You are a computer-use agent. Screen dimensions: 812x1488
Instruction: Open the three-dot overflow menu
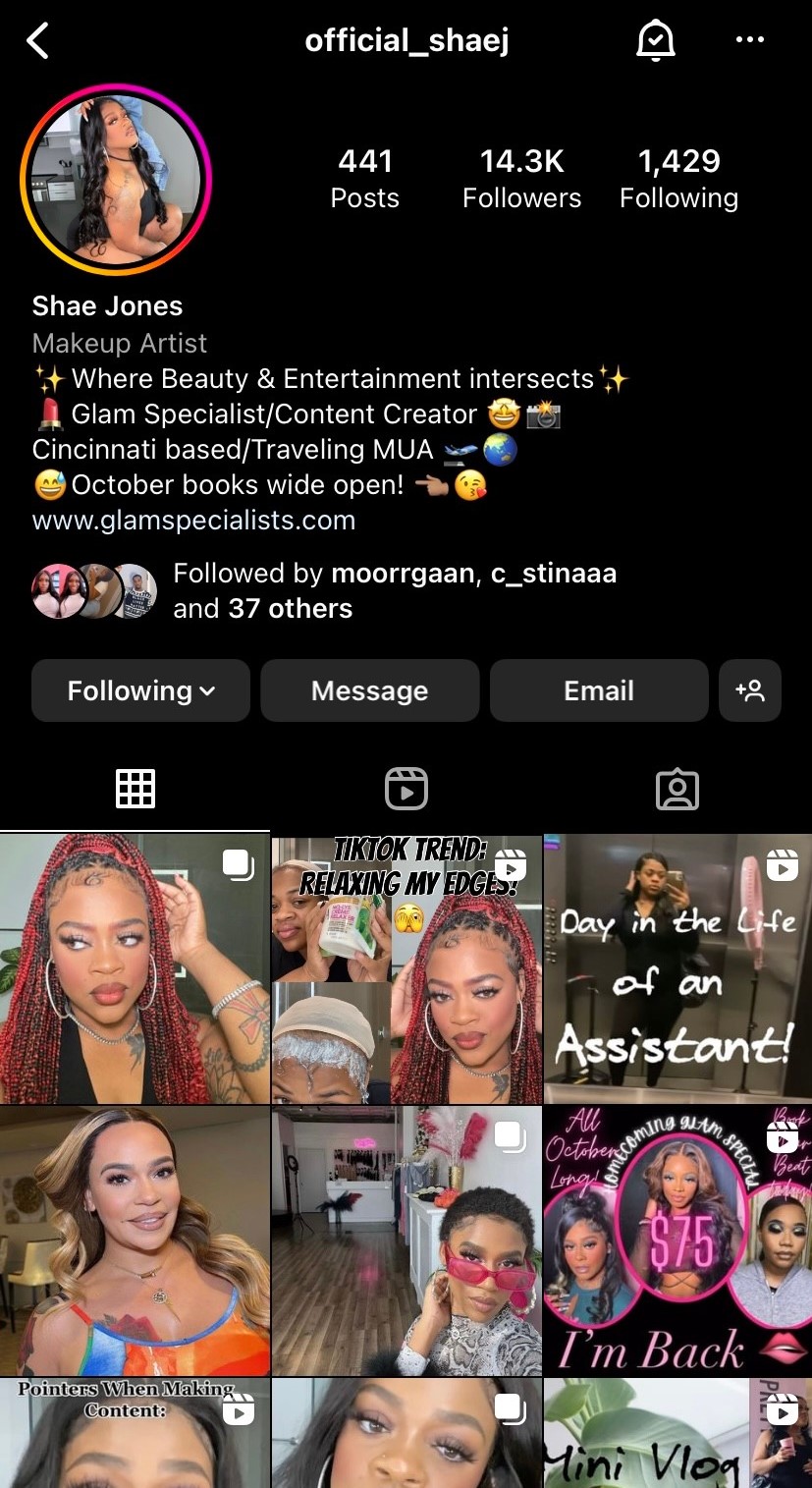coord(749,40)
